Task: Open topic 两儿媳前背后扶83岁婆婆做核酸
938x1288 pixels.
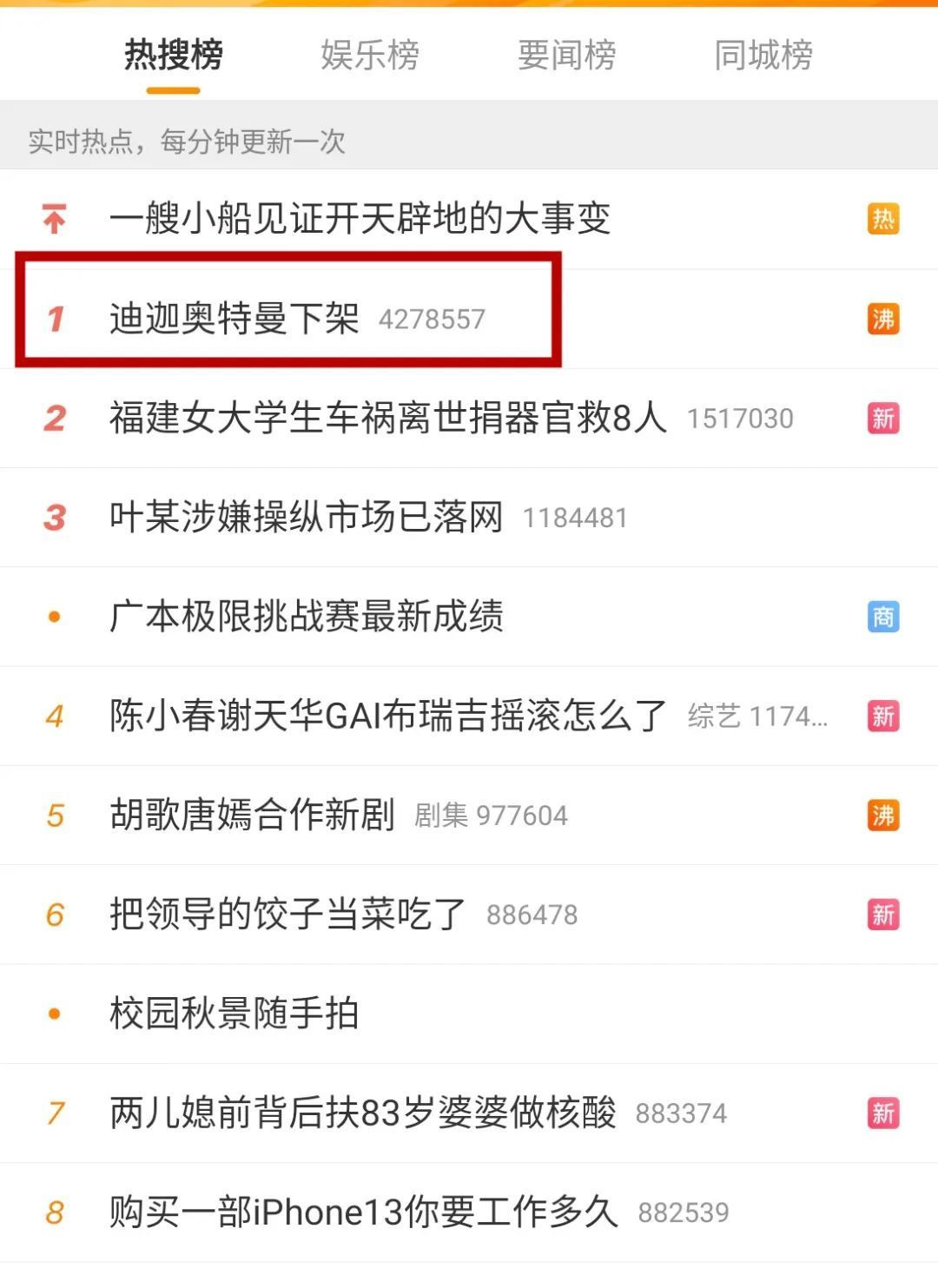Action: [362, 1113]
